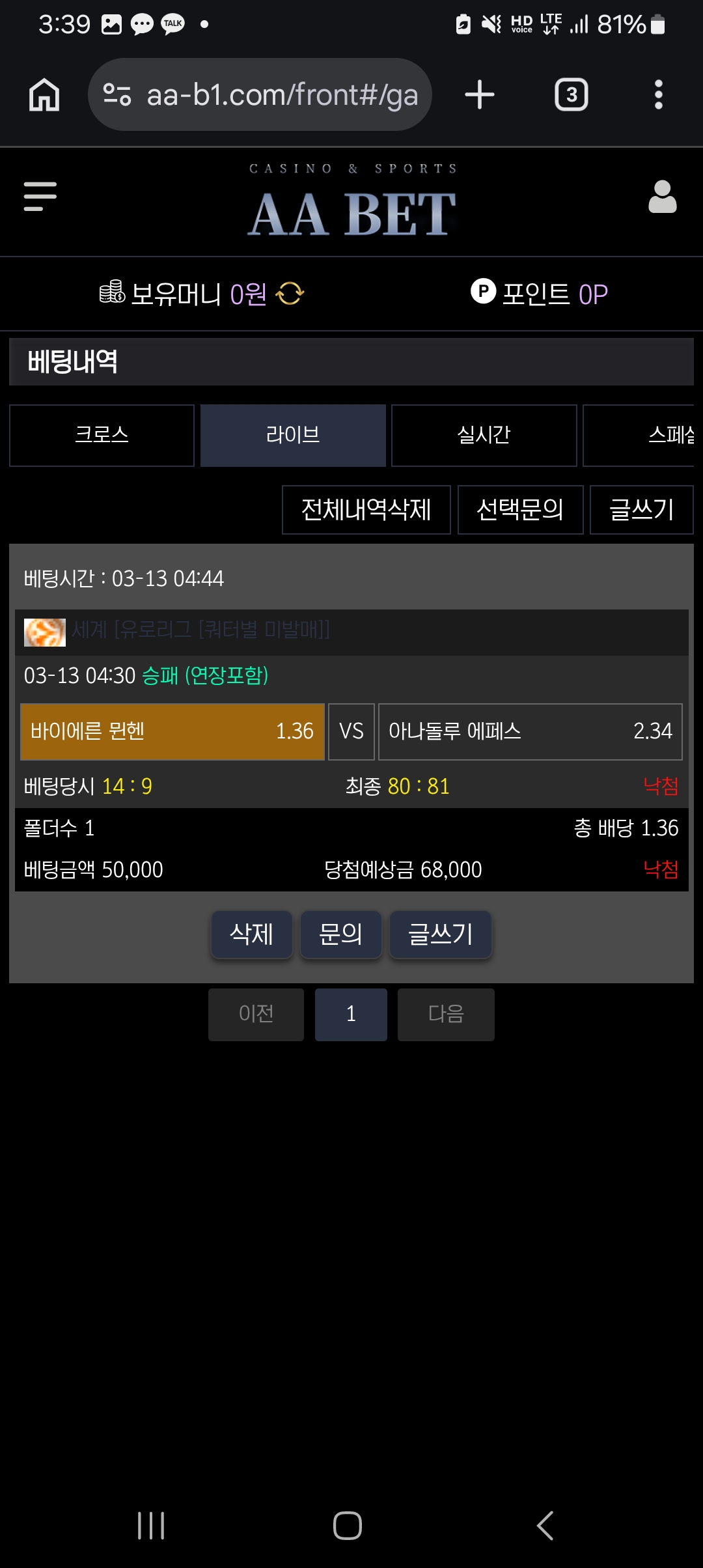Tap the 선택문의 button
The height and width of the screenshot is (1568, 703).
[520, 510]
